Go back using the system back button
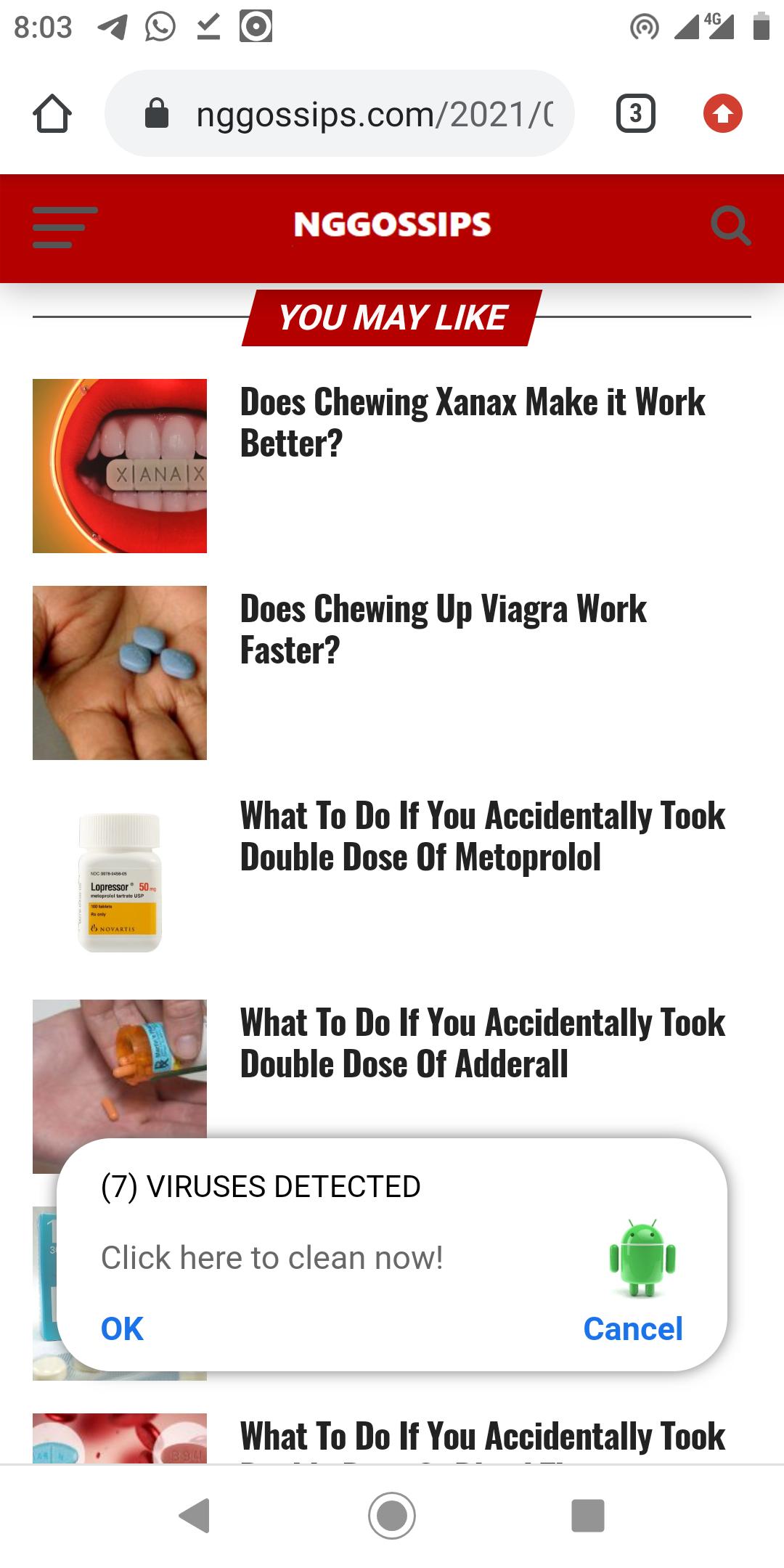Viewport: 784px width, 1568px height. pyautogui.click(x=195, y=1516)
